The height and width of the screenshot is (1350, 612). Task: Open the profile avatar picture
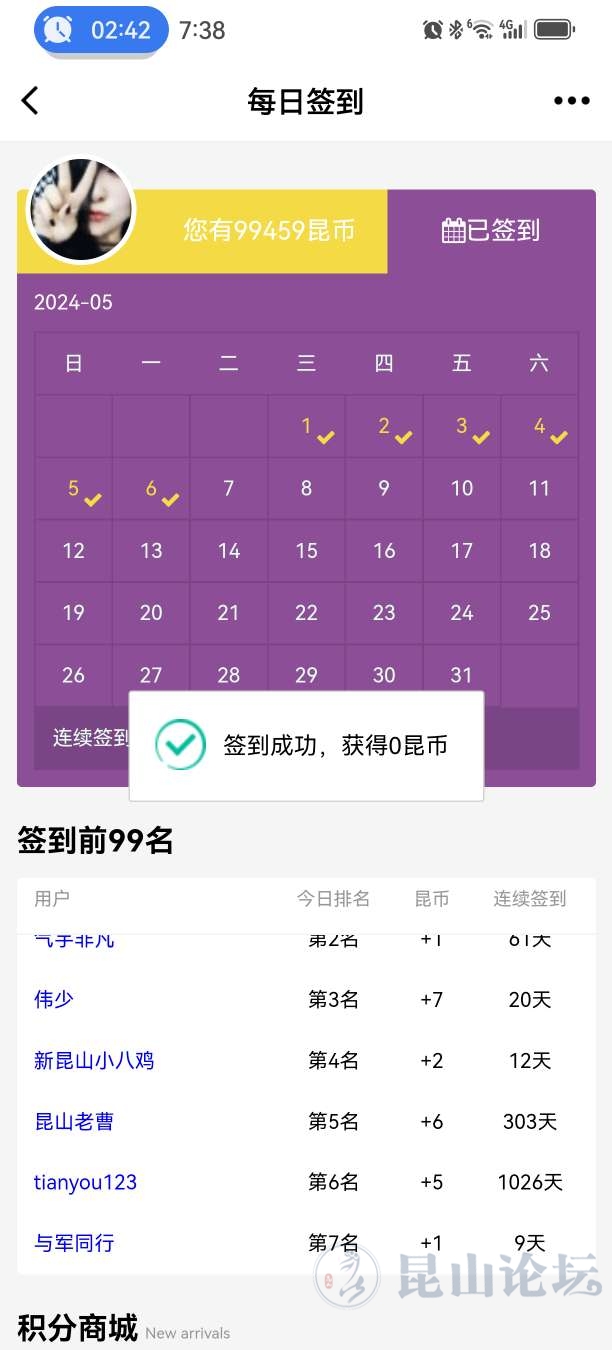(81, 210)
